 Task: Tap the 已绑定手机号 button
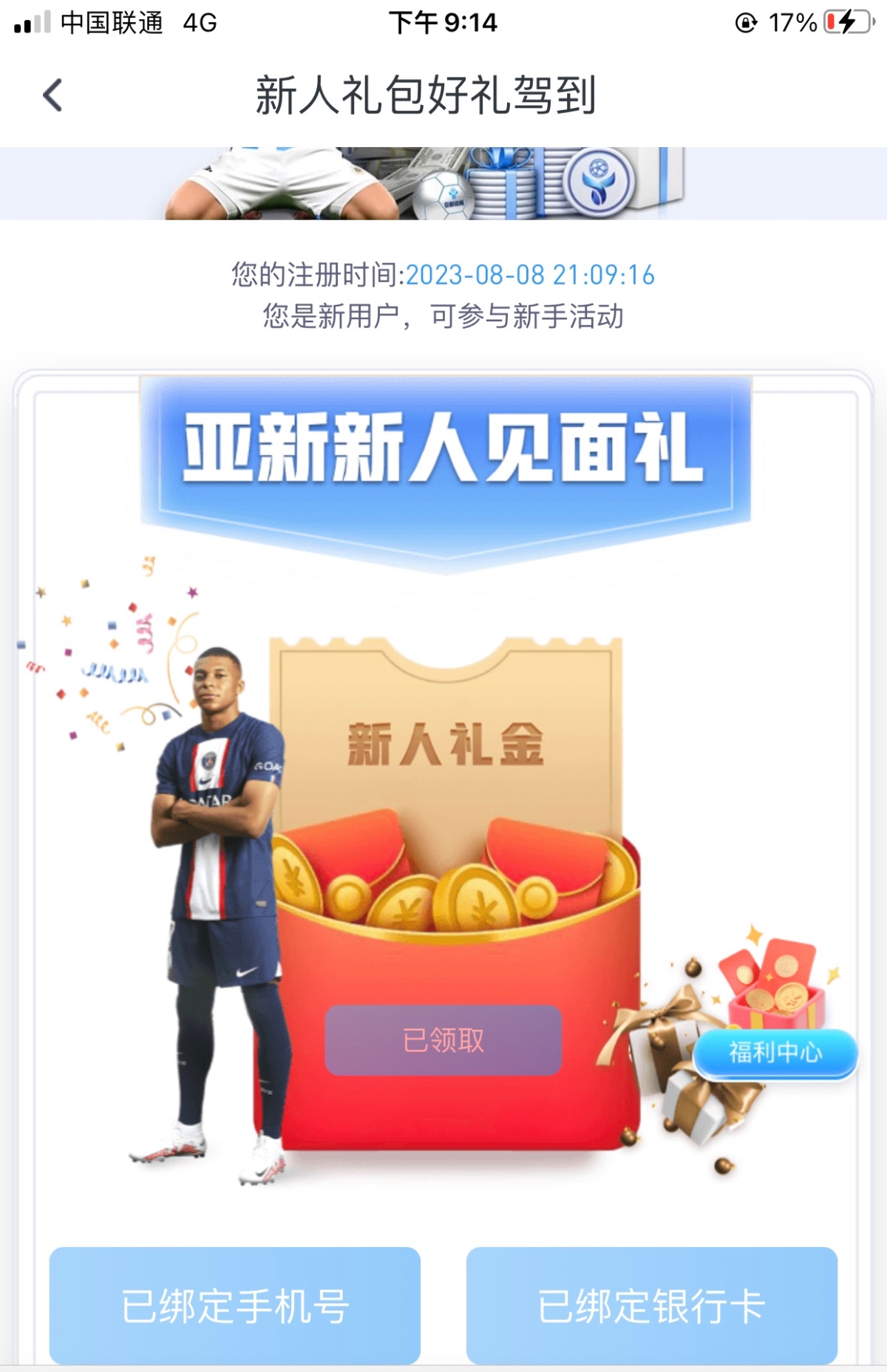pos(235,1305)
